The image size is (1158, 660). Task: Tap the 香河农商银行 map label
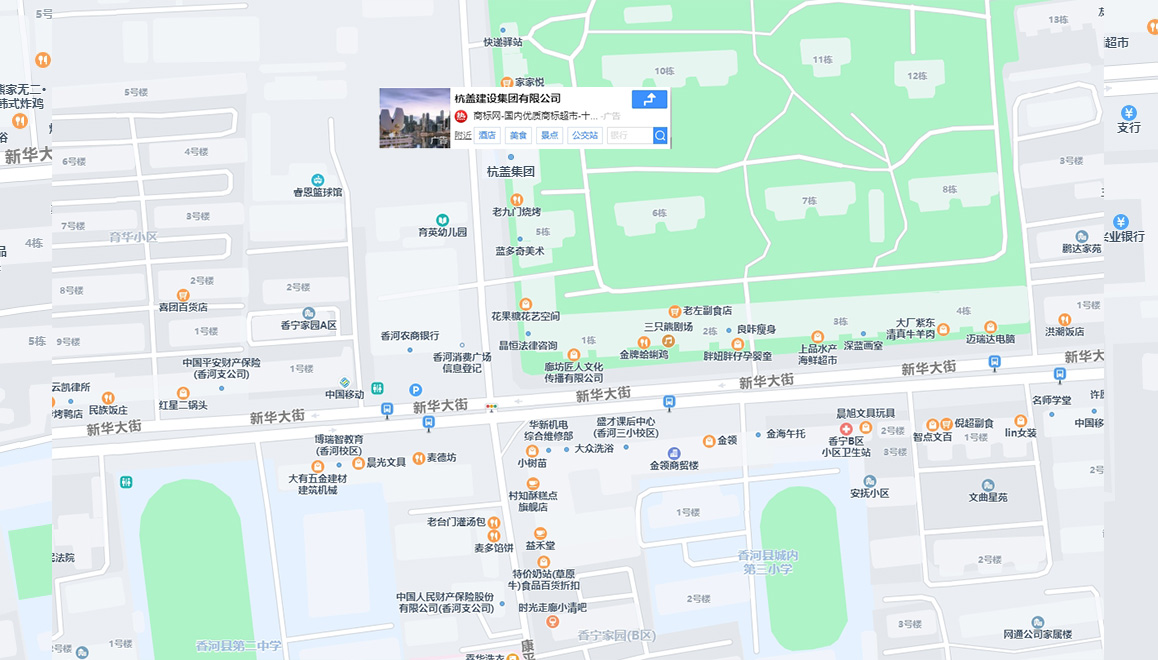point(410,336)
